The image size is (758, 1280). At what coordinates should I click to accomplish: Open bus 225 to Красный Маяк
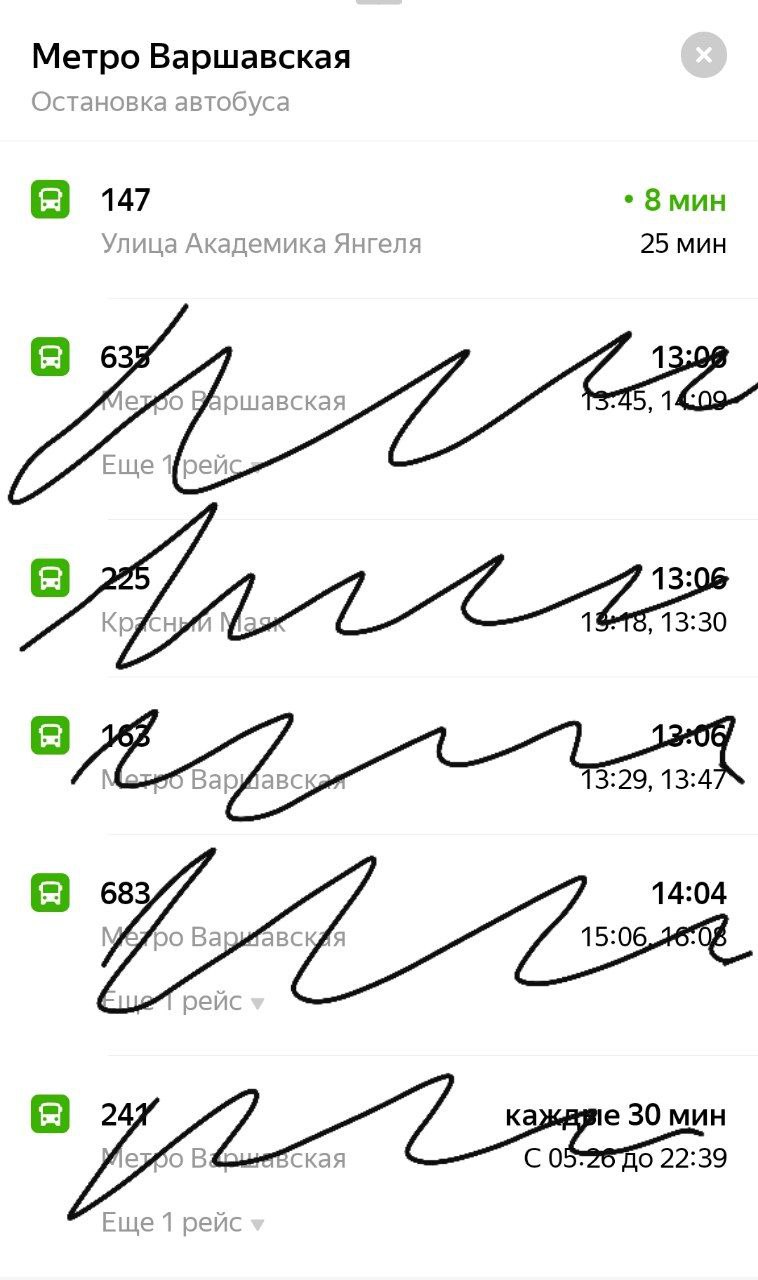click(379, 599)
